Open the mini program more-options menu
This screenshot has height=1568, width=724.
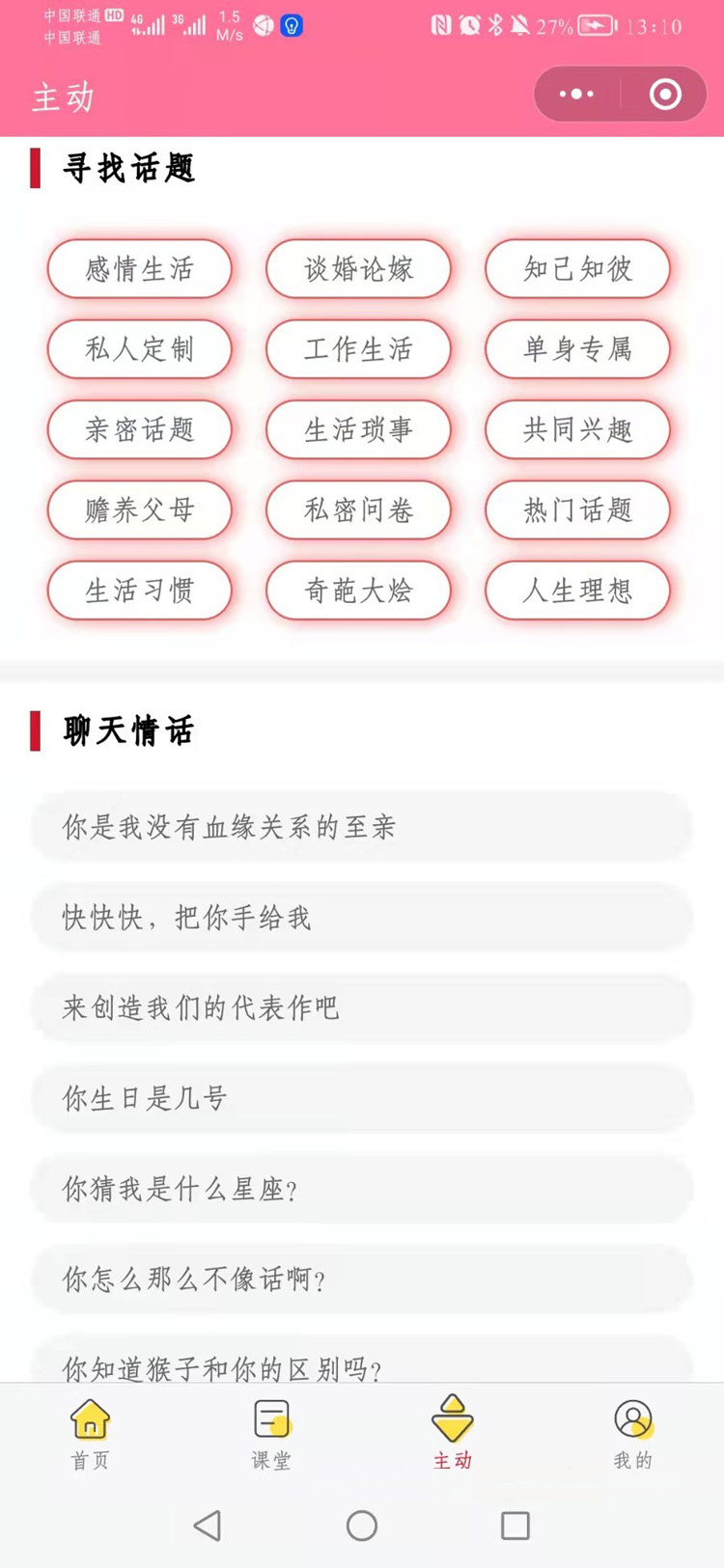point(576,95)
